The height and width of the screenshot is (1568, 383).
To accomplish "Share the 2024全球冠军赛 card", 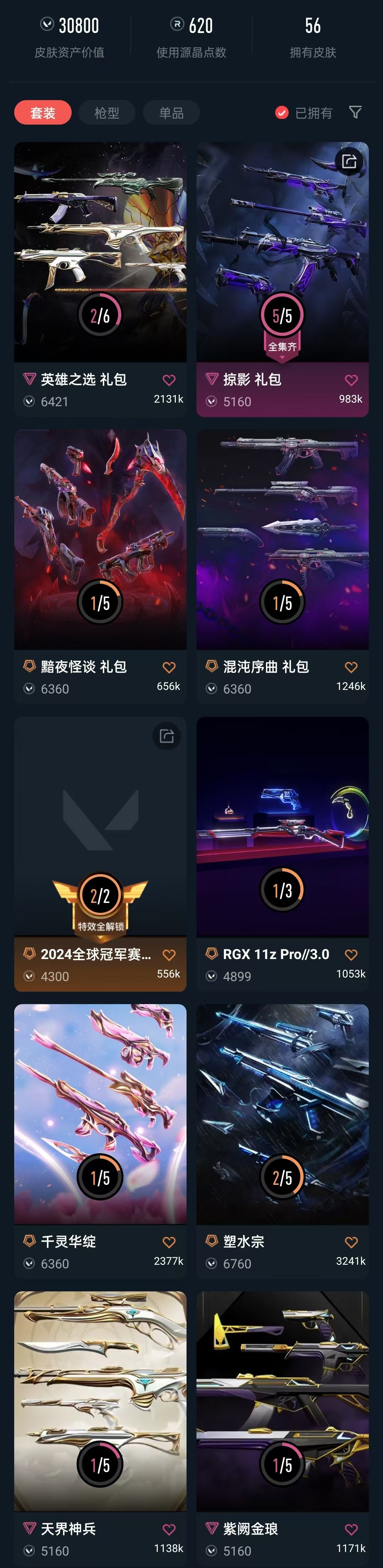I will [x=167, y=736].
